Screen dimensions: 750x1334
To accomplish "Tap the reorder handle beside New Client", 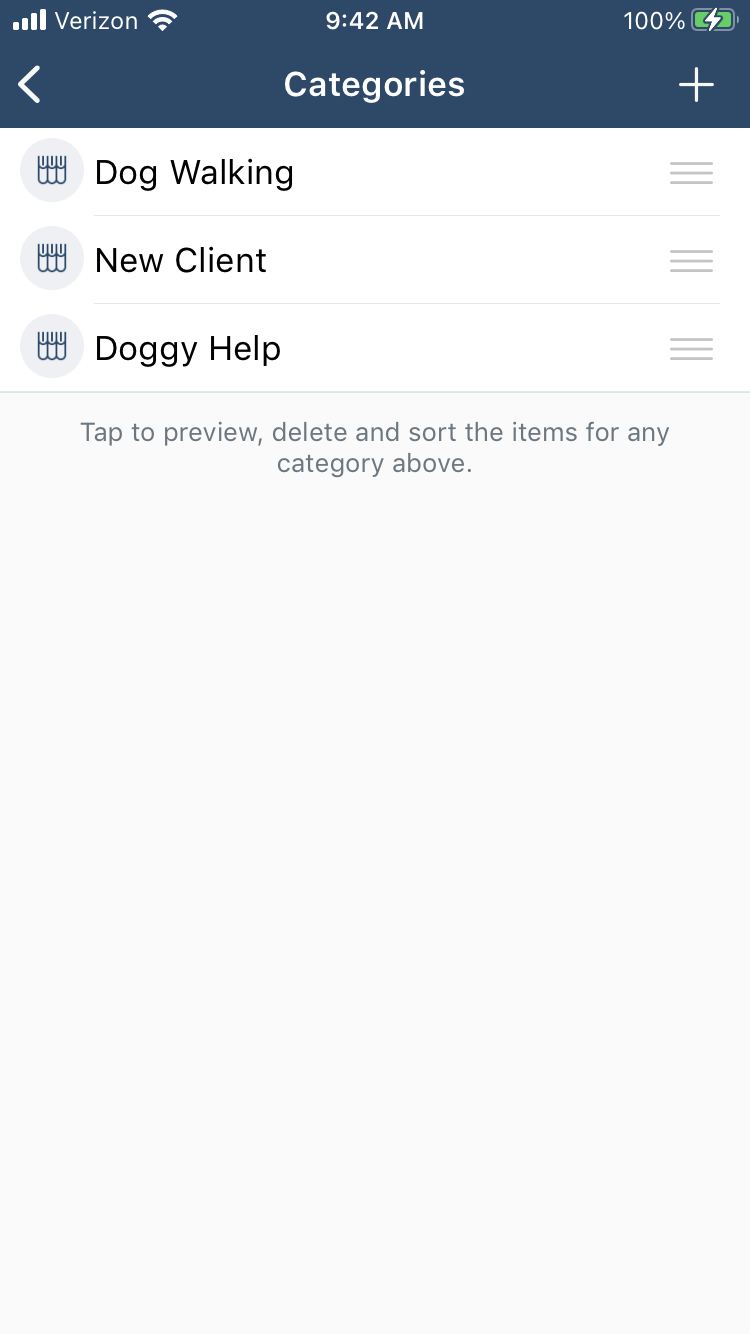I will click(691, 261).
